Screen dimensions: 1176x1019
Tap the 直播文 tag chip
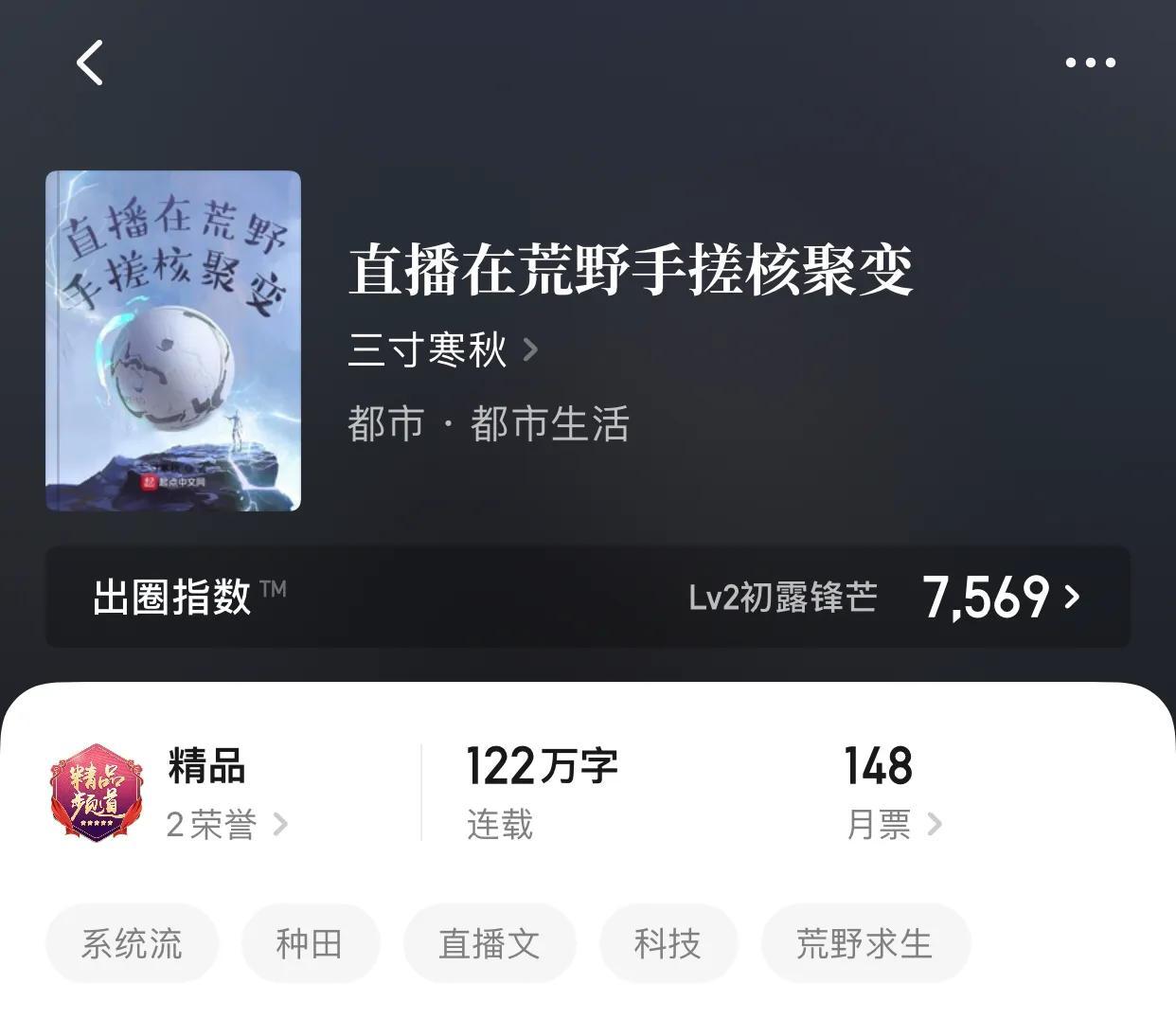click(489, 943)
